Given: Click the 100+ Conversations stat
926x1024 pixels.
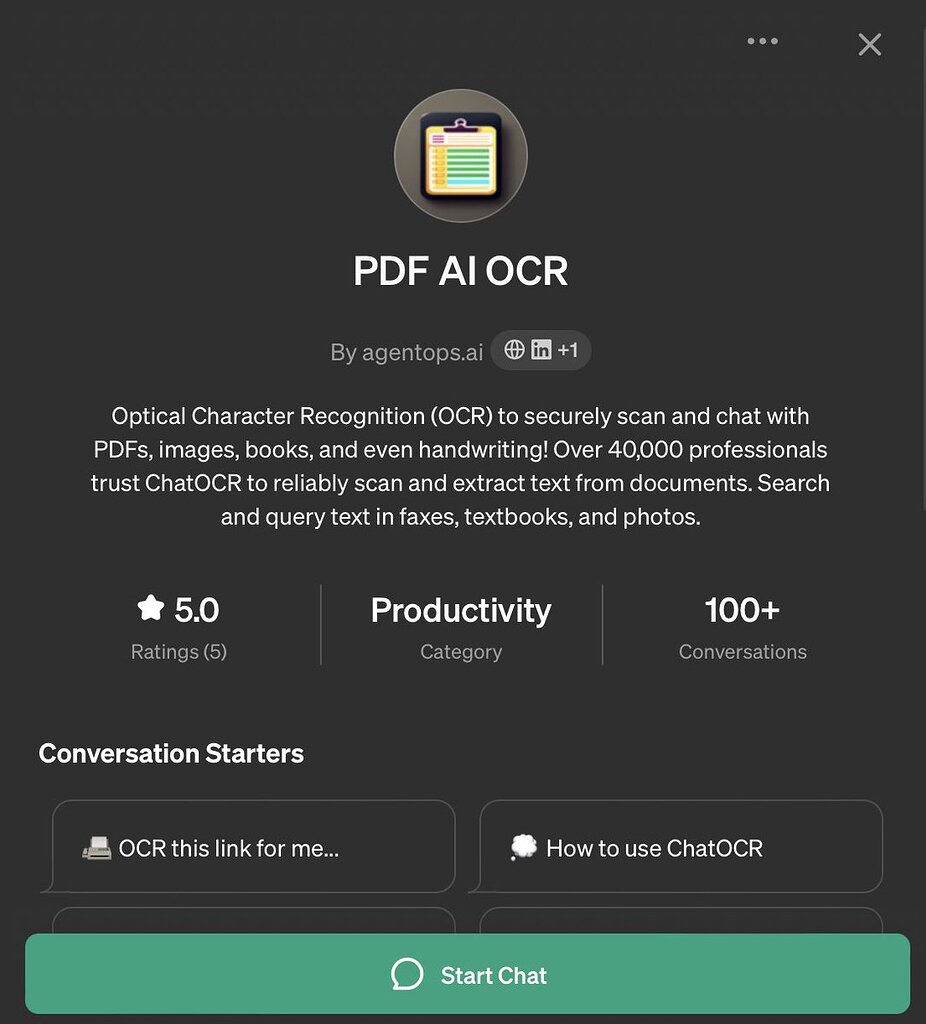Looking at the screenshot, I should (742, 625).
